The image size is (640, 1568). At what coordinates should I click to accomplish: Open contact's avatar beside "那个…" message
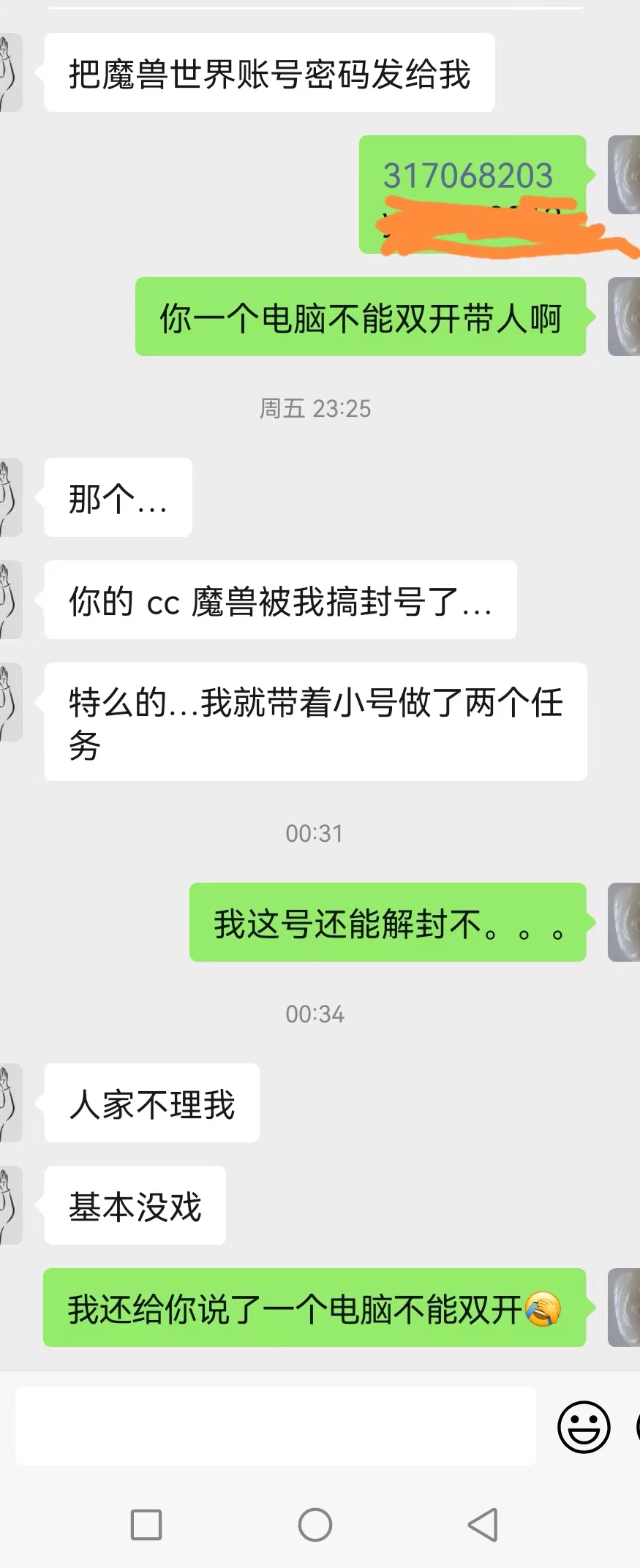(10, 497)
